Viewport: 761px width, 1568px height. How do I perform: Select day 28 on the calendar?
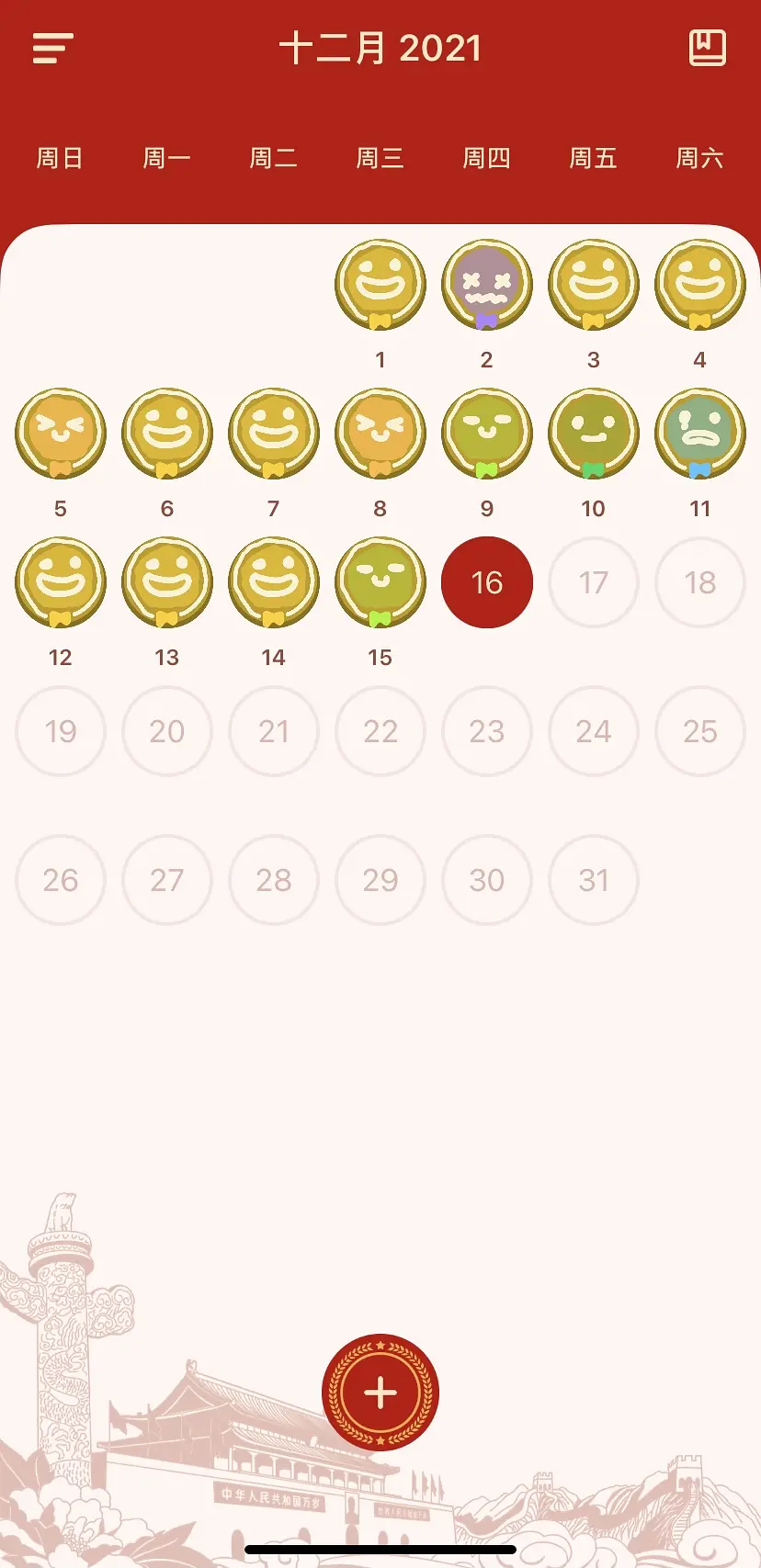click(274, 880)
